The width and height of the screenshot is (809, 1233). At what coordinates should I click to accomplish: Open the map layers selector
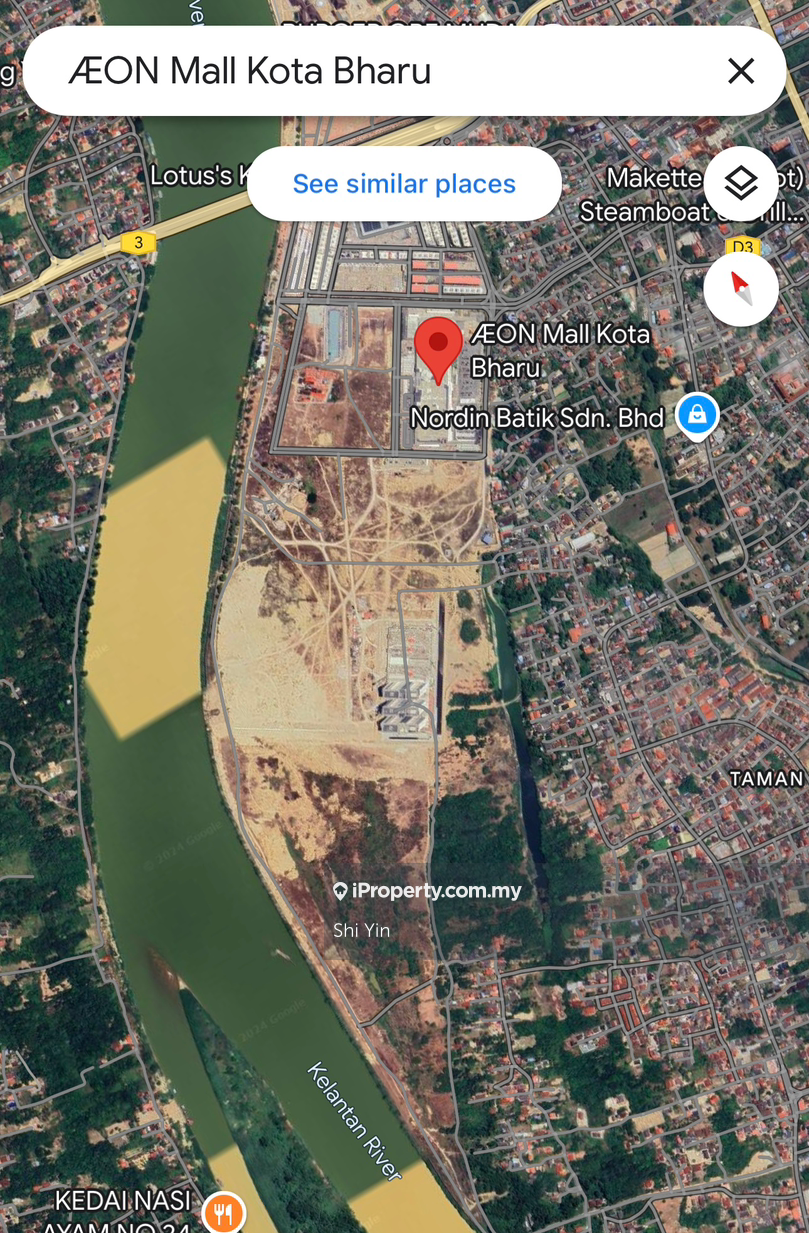pyautogui.click(x=741, y=184)
